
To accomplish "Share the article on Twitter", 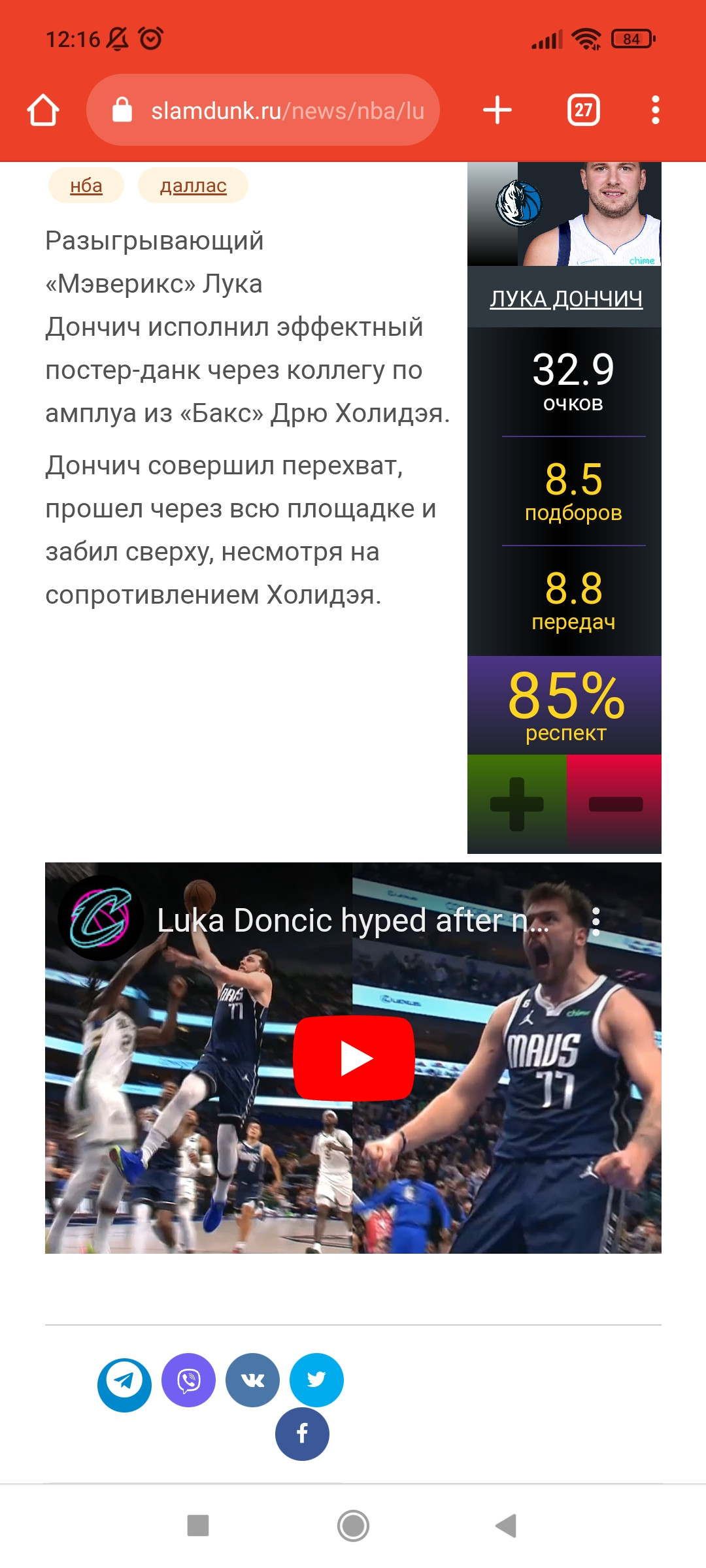I will pyautogui.click(x=316, y=1380).
